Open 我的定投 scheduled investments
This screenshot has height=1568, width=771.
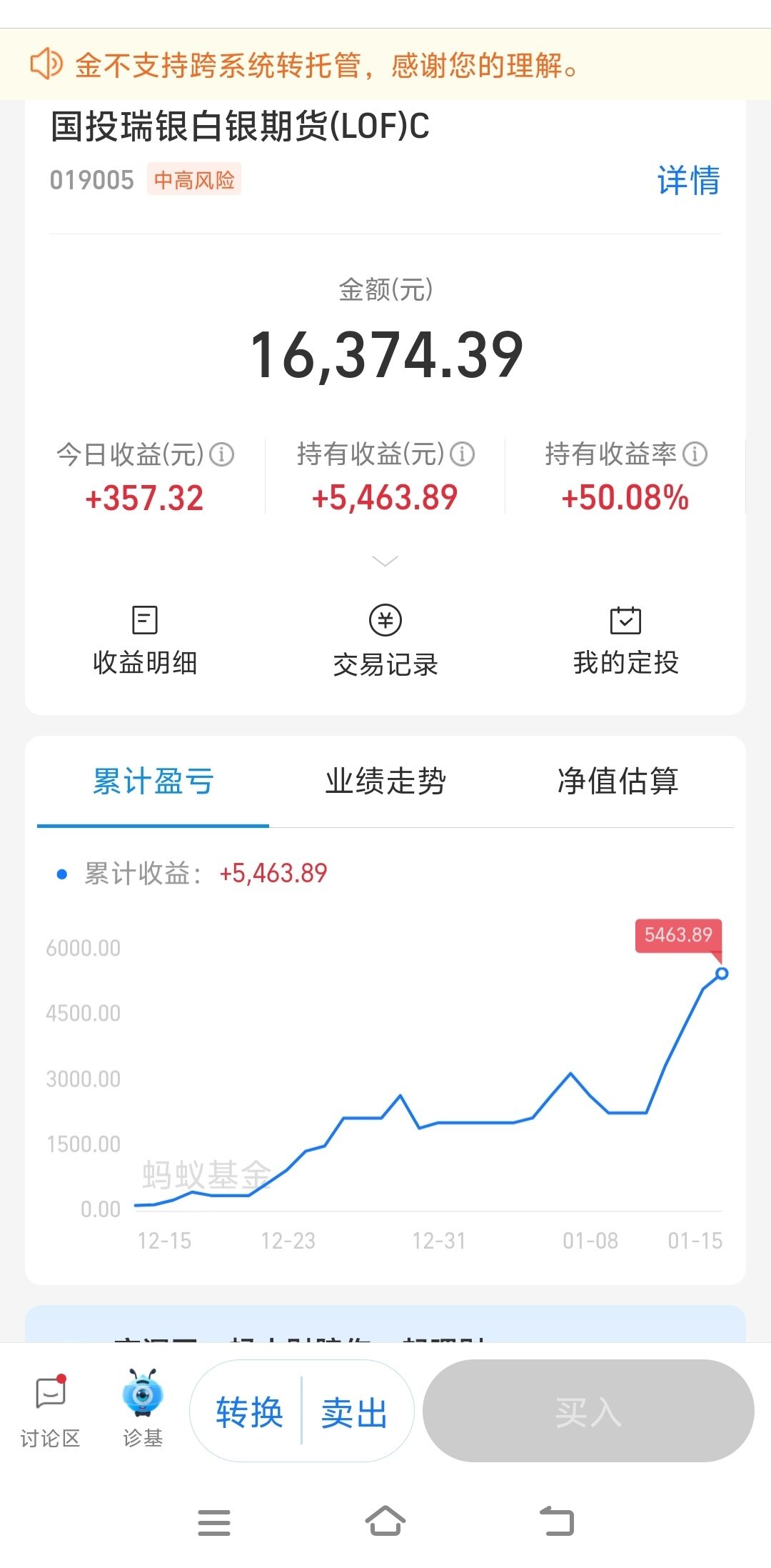(625, 641)
